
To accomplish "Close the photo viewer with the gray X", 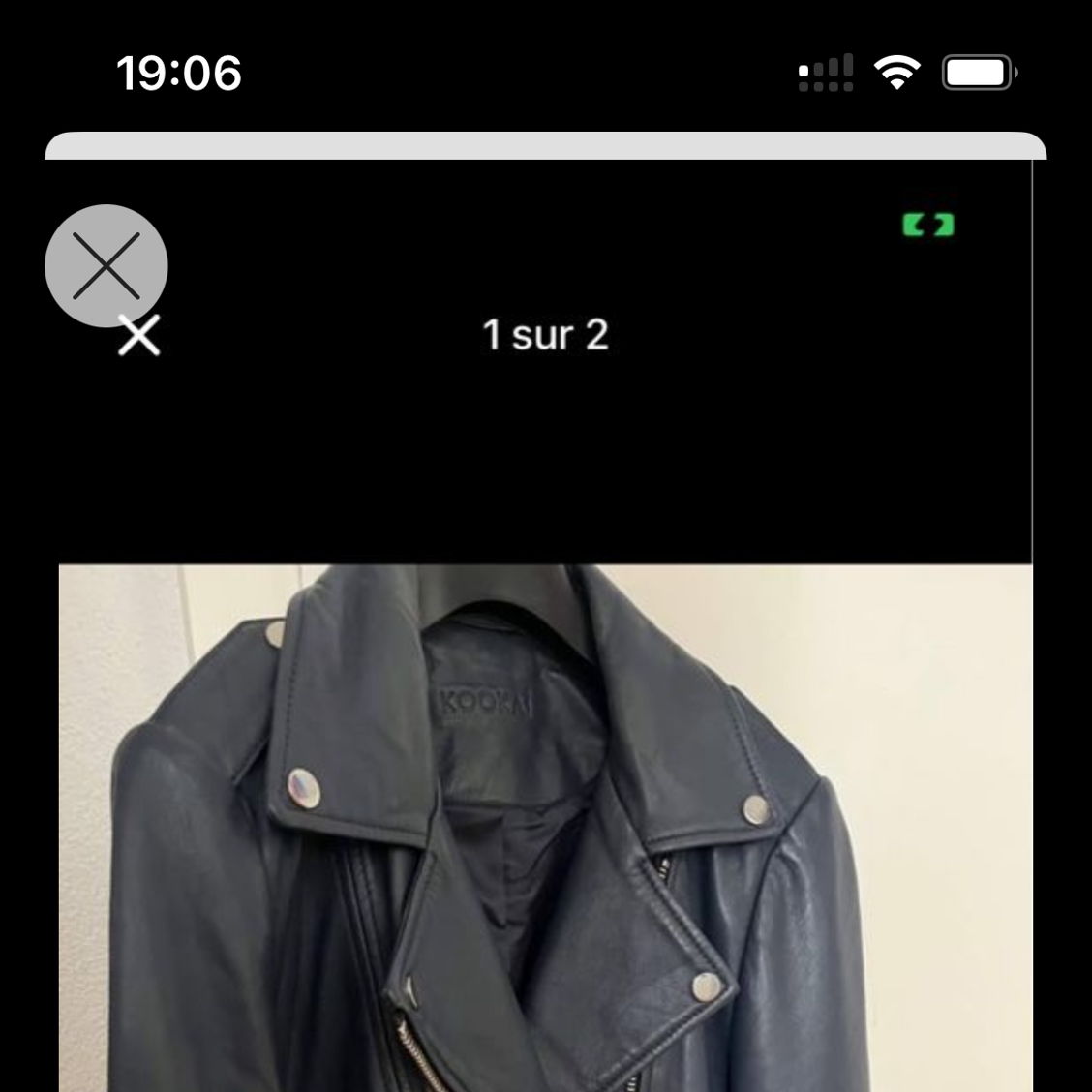I will point(106,265).
